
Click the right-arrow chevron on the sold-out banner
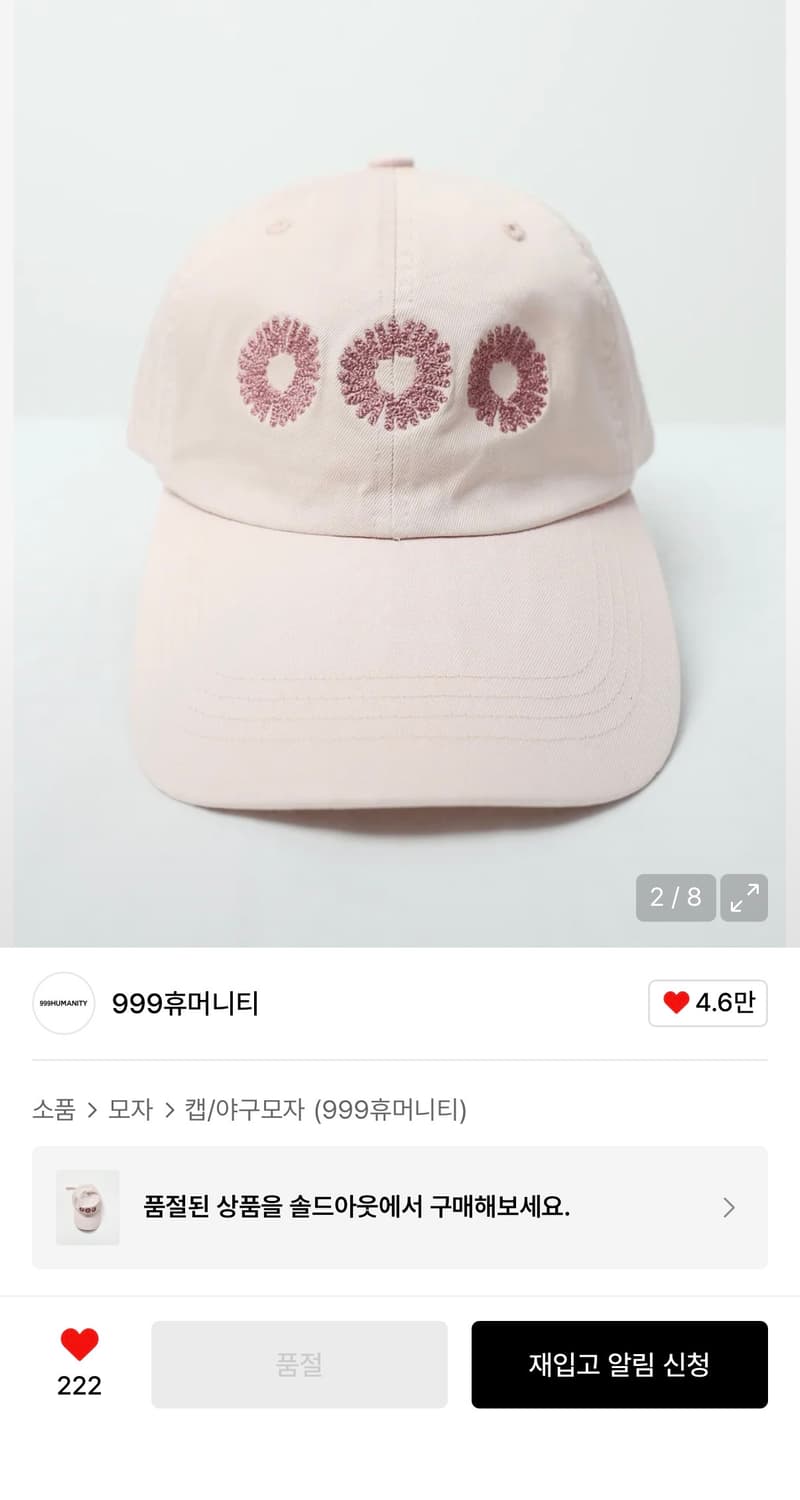pyautogui.click(x=729, y=1208)
